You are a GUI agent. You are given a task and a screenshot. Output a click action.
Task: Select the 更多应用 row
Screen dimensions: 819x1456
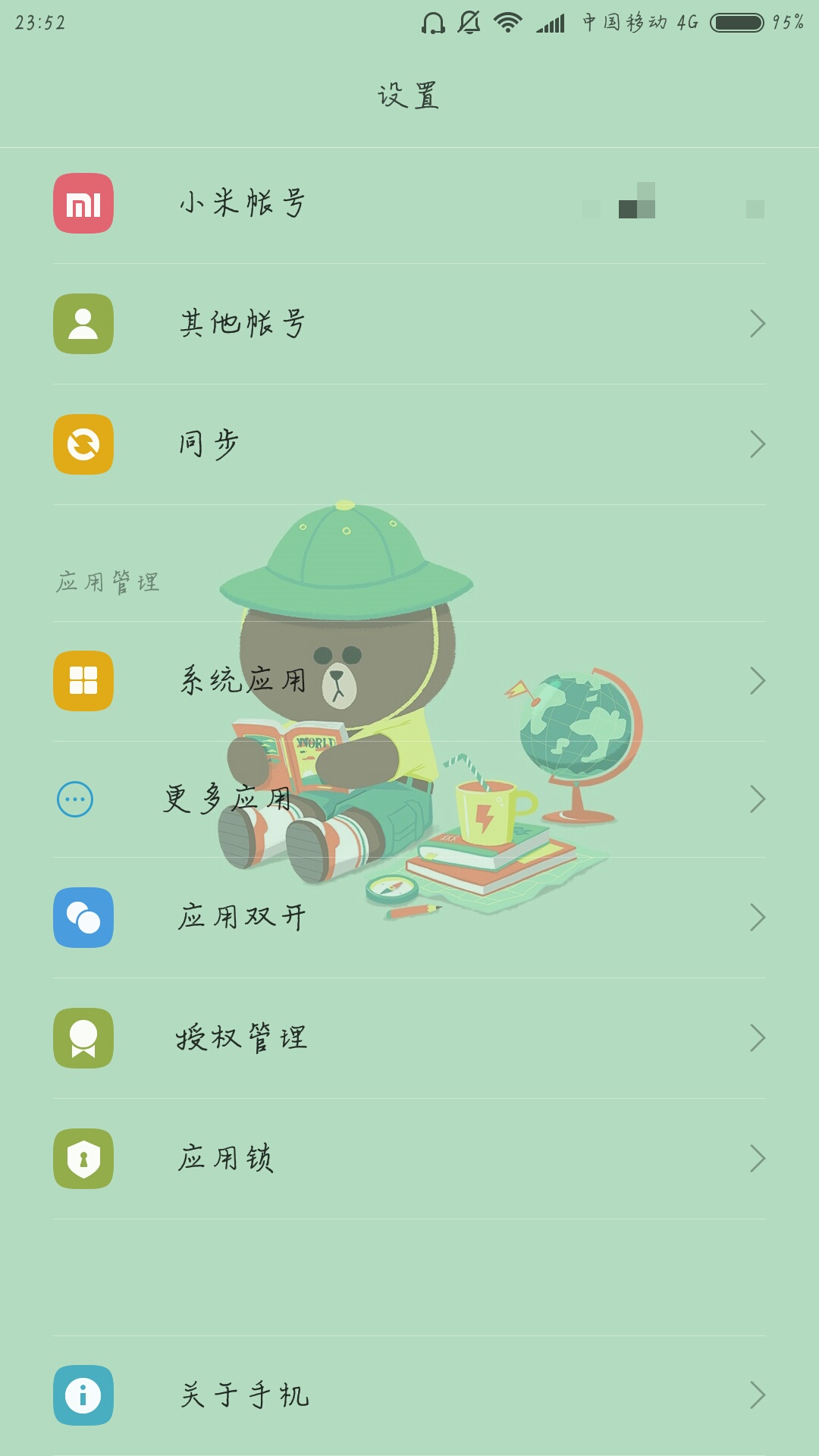409,799
